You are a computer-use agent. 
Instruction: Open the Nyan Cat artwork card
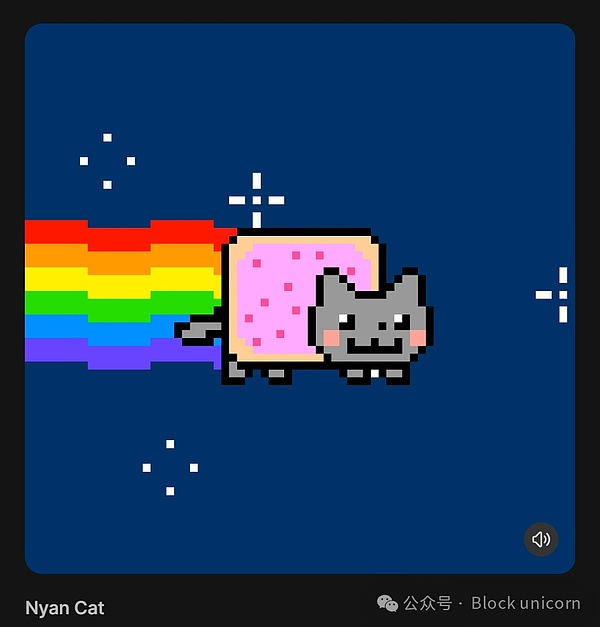300,298
